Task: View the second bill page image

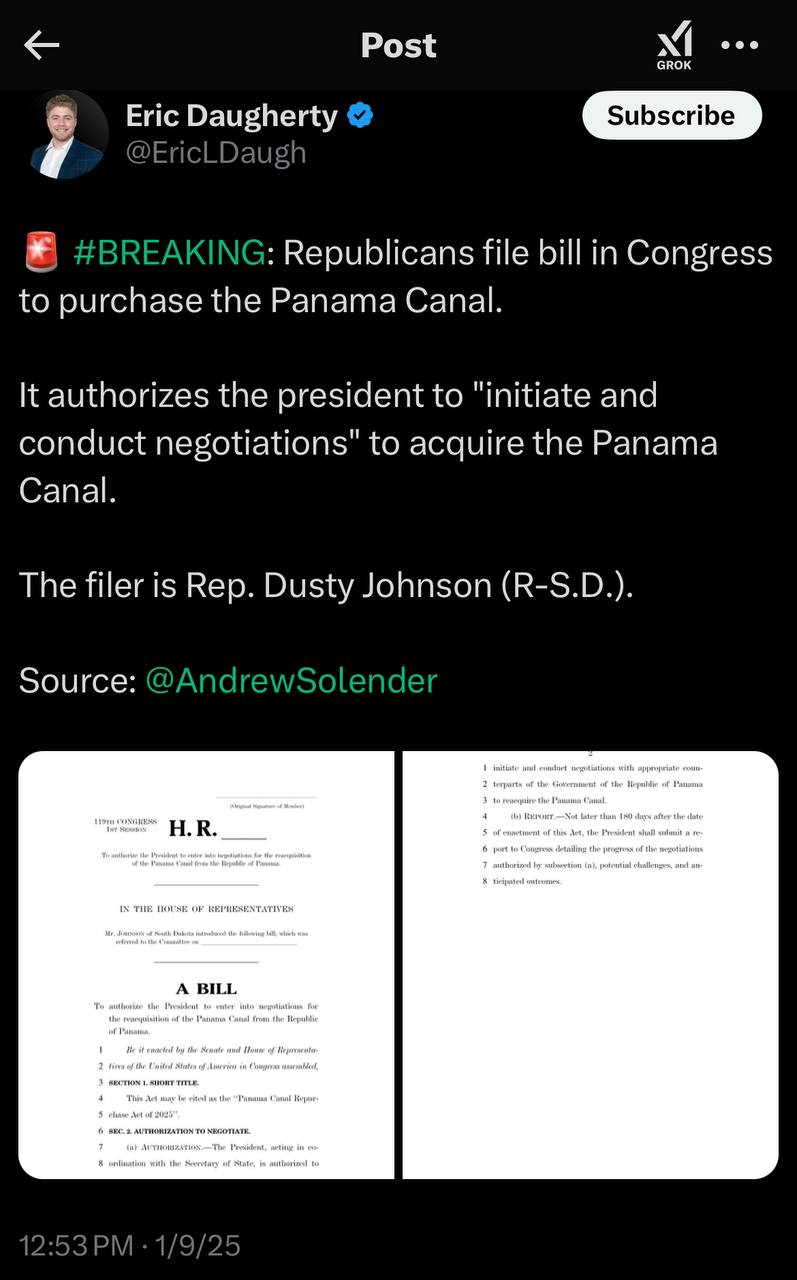Action: tap(590, 964)
